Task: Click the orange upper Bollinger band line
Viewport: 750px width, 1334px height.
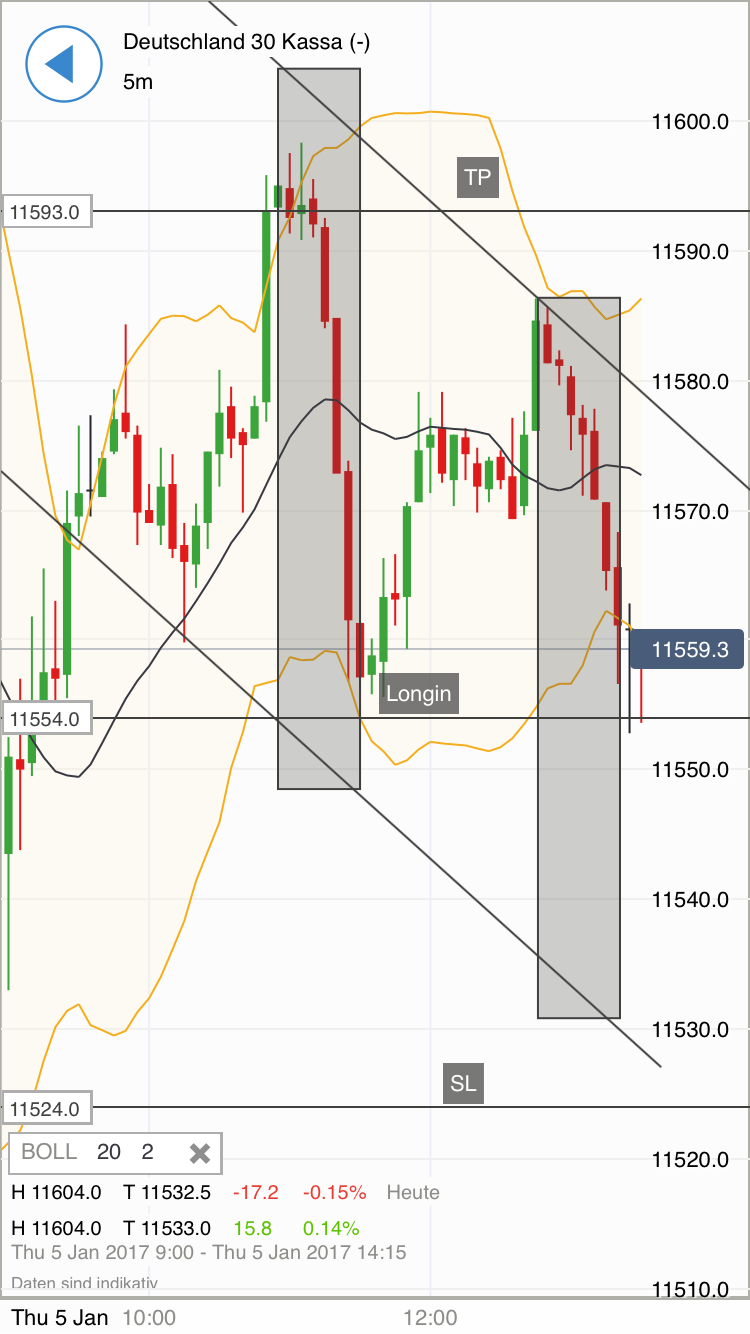Action: 430,113
